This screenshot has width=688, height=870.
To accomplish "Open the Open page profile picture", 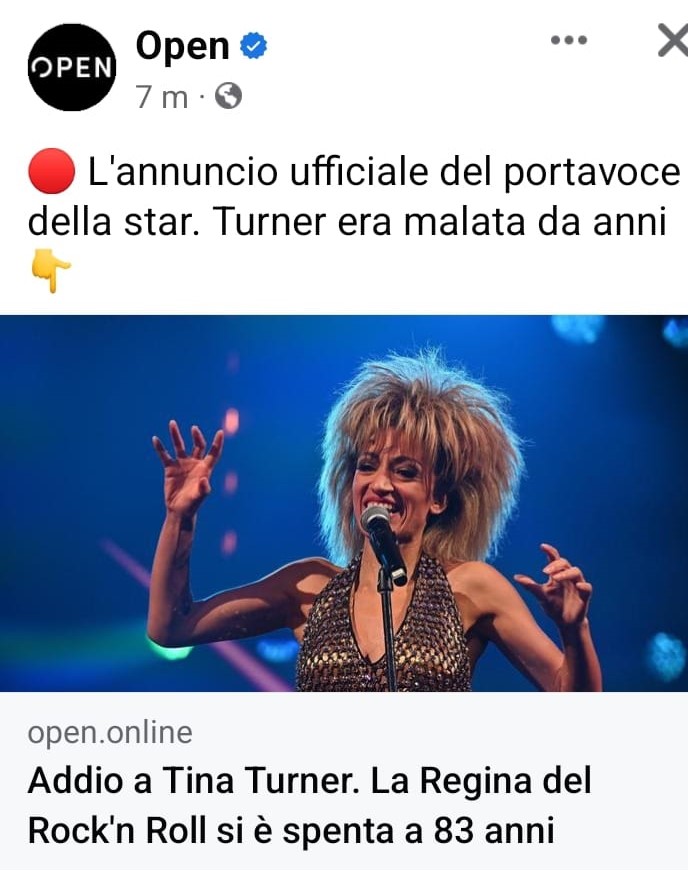I will click(71, 67).
